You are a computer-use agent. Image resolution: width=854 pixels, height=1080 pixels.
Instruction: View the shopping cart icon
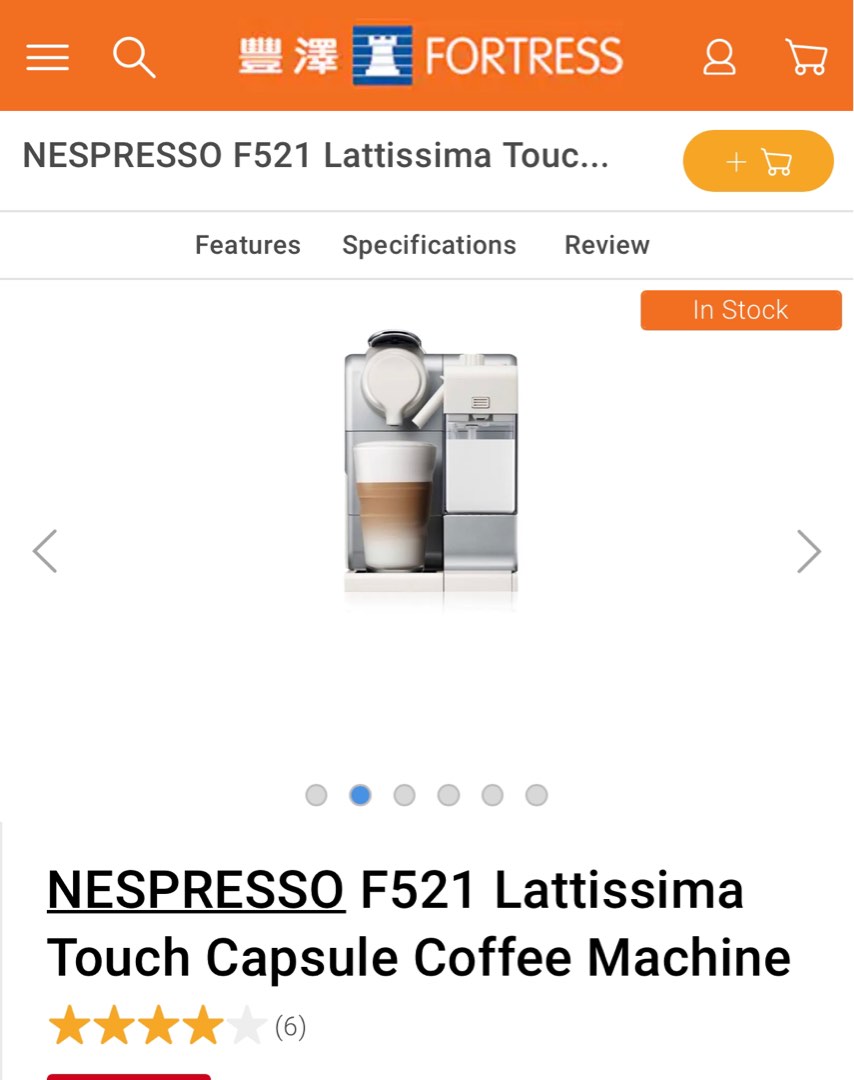click(x=806, y=57)
